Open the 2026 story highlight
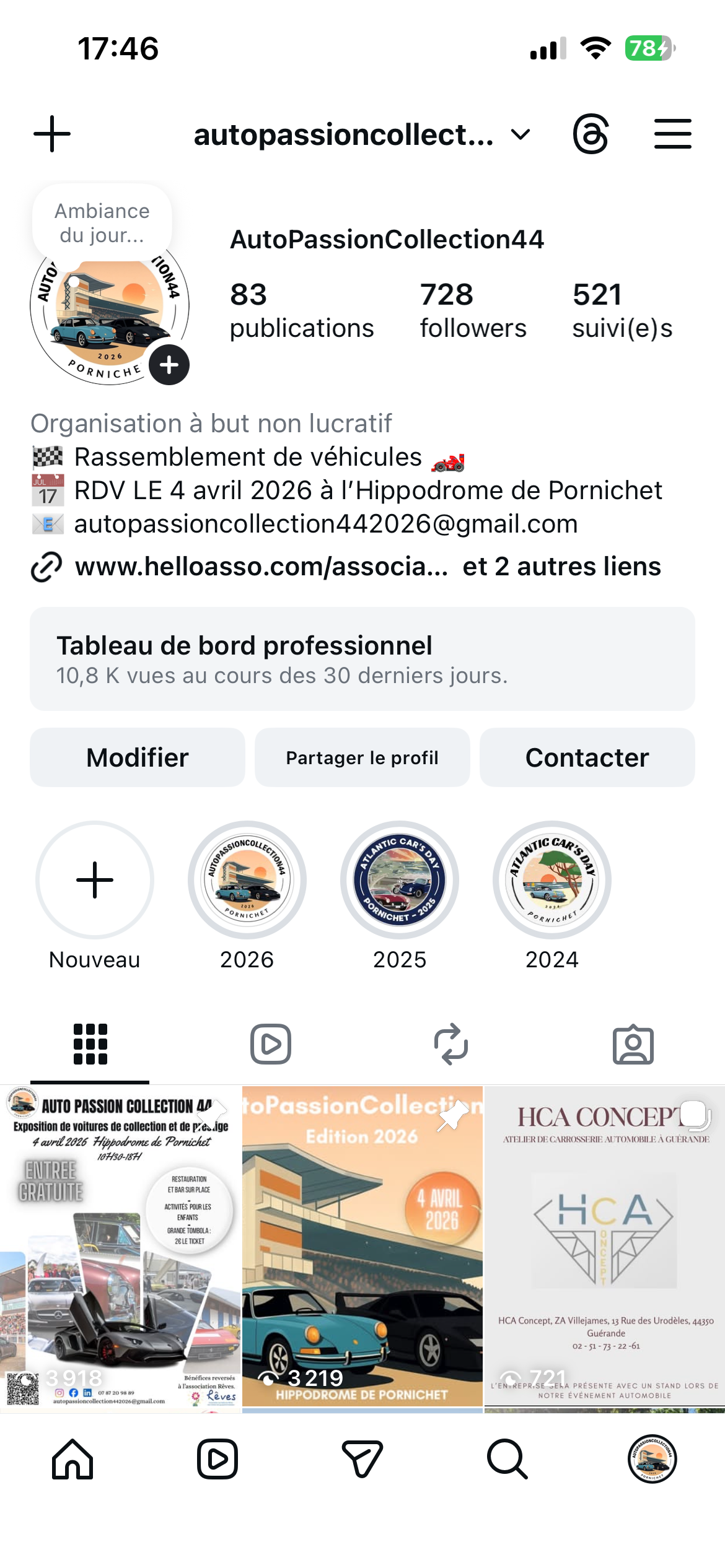This screenshot has width=725, height=1568. pyautogui.click(x=247, y=880)
